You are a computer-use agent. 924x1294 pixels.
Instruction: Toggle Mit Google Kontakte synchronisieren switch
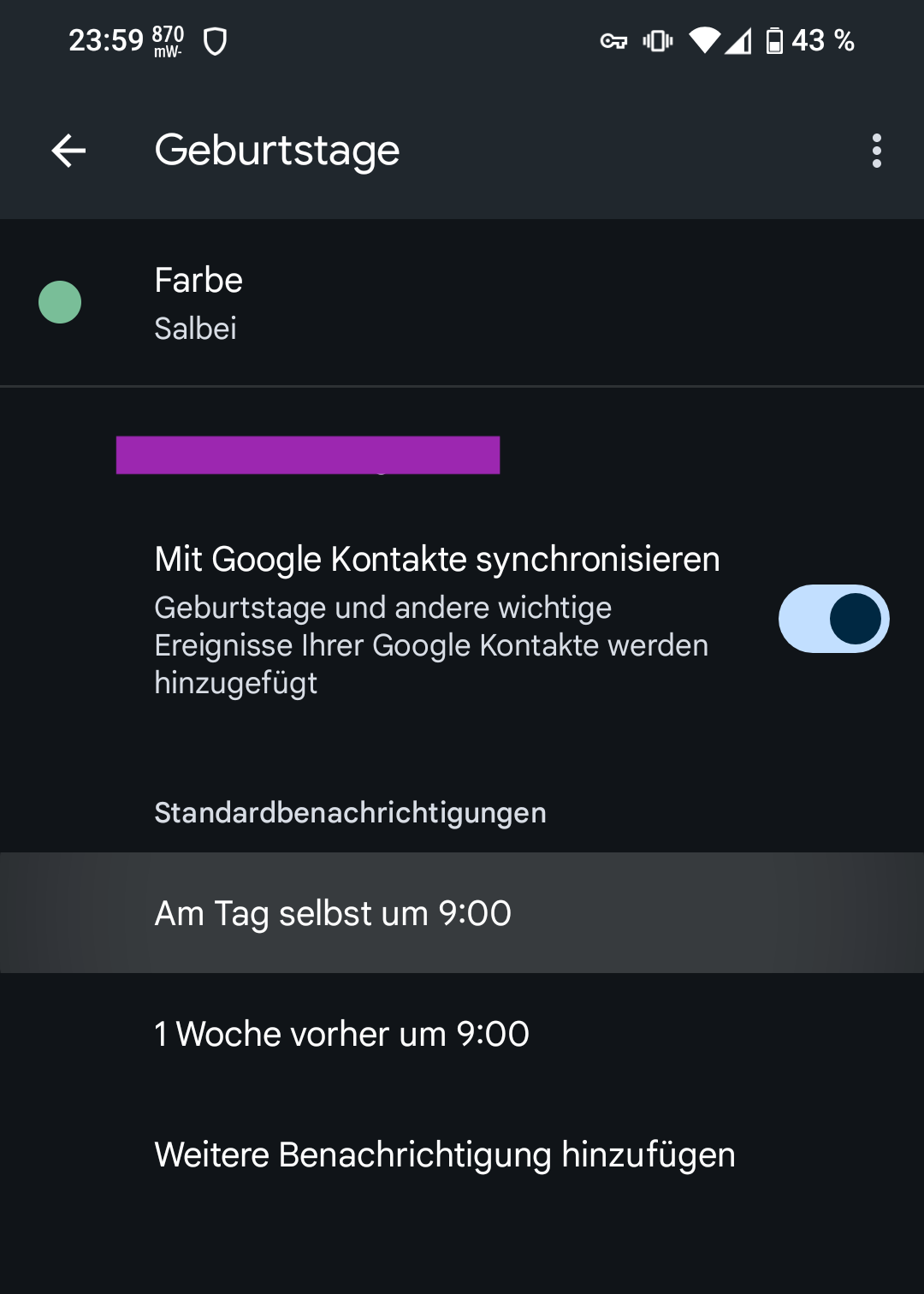832,619
